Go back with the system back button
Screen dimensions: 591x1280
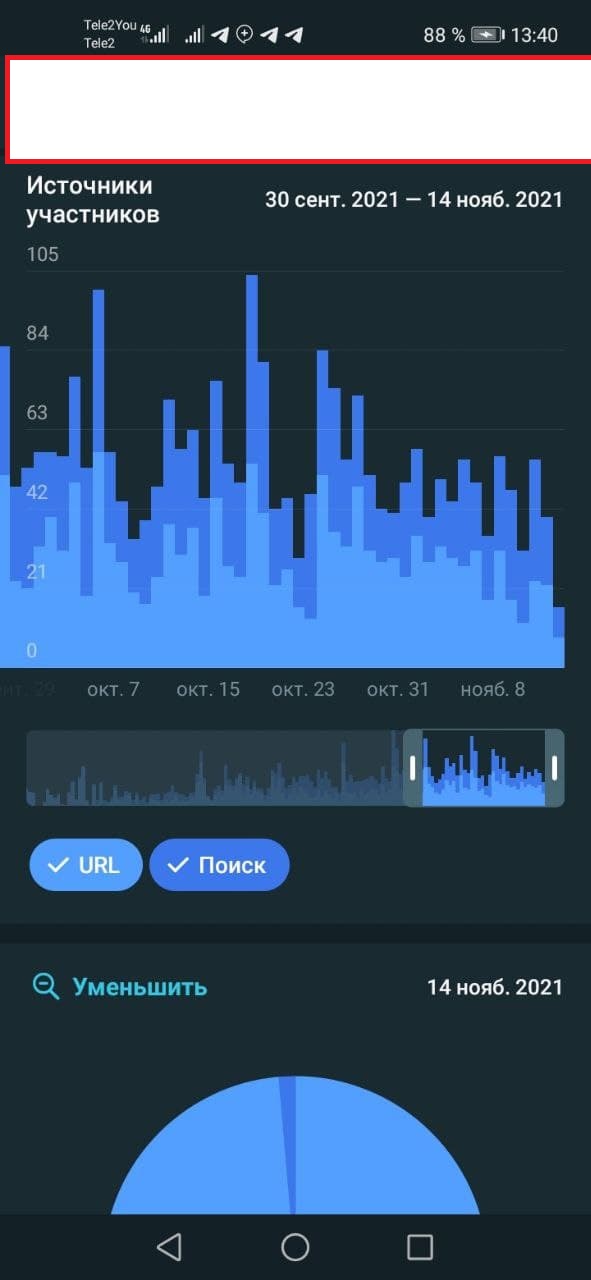tap(169, 1246)
